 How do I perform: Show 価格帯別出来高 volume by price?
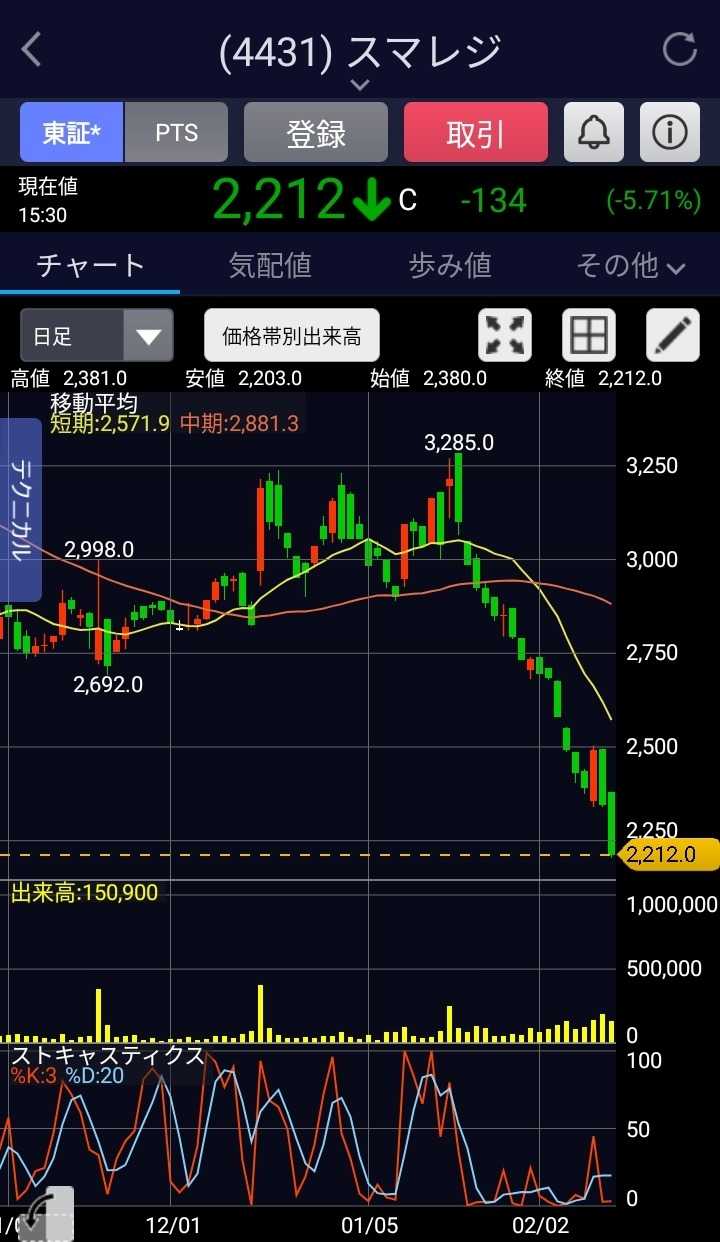click(x=292, y=336)
